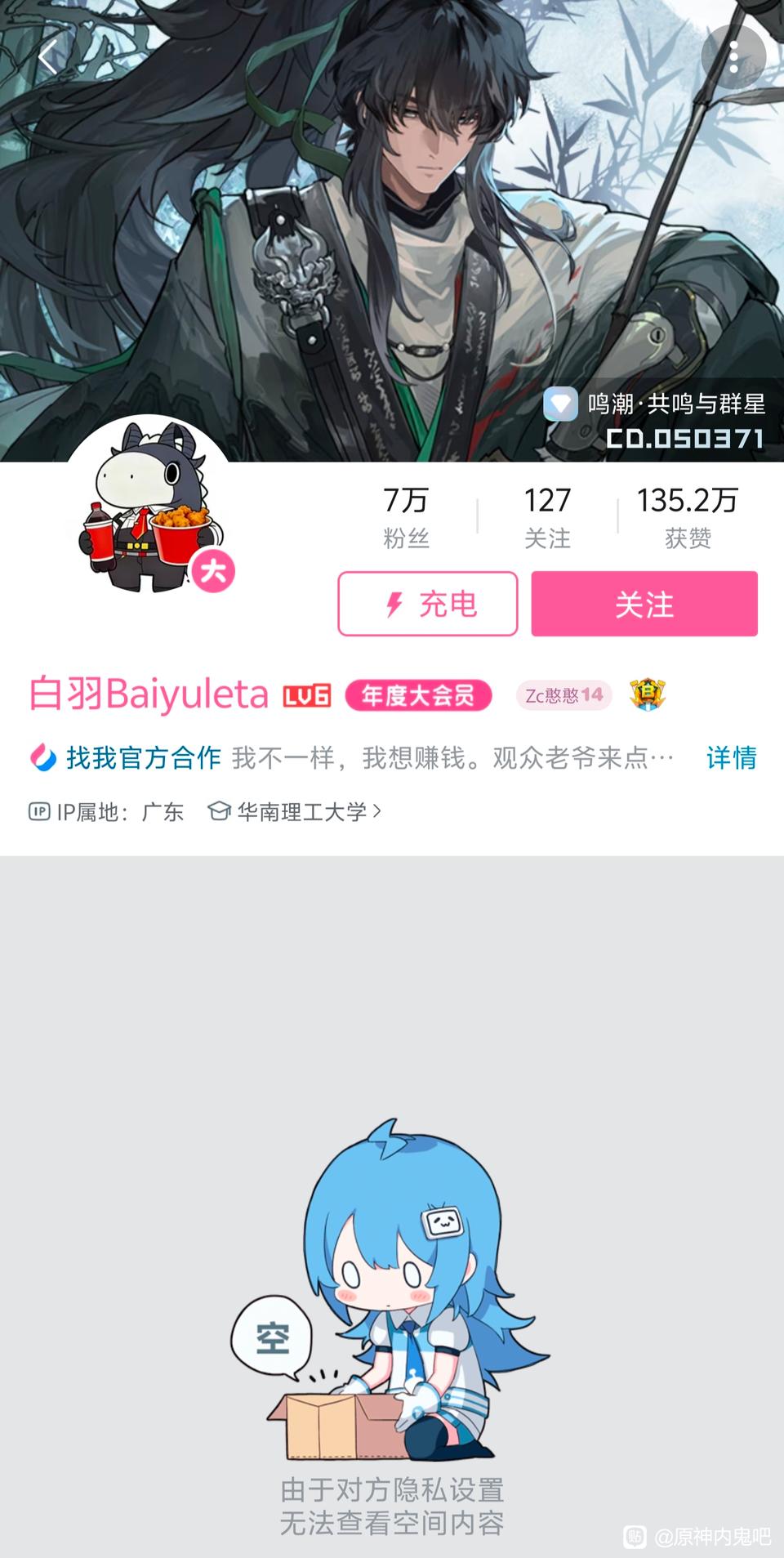Image resolution: width=784 pixels, height=1558 pixels.
Task: Open the 华南理工大学 school page
Action: pyautogui.click(x=301, y=811)
